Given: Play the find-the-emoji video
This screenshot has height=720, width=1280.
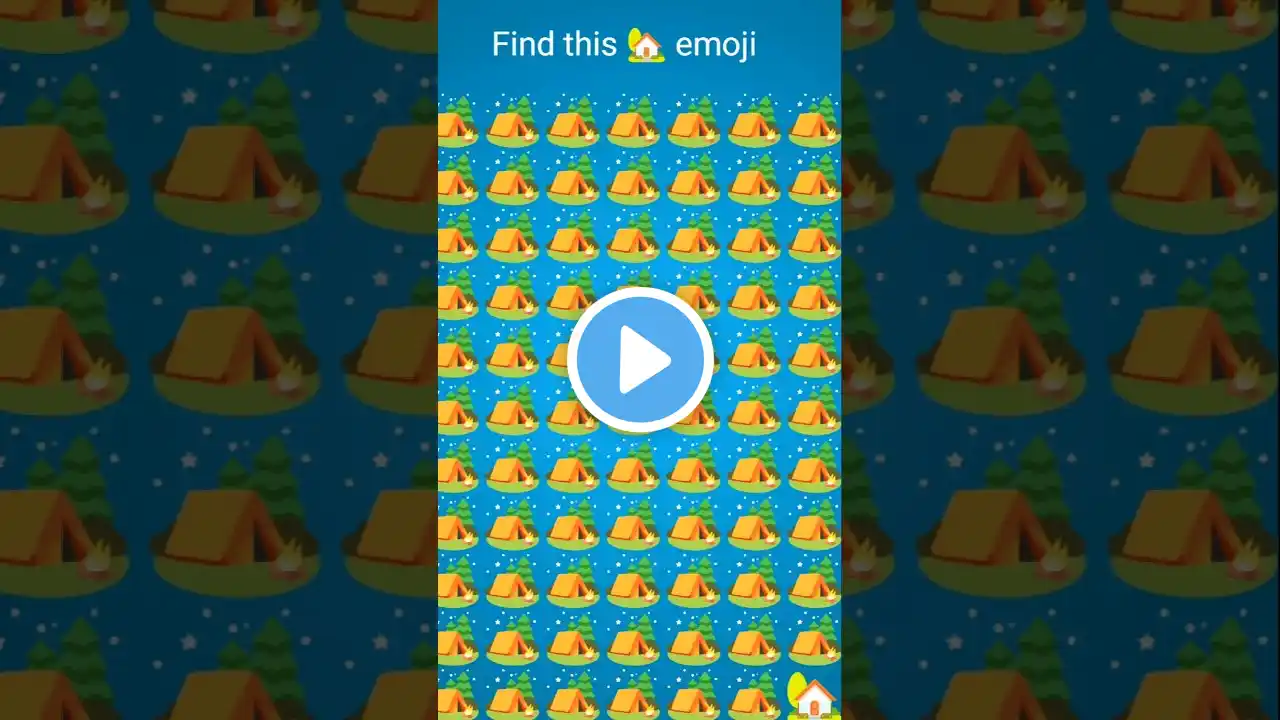Looking at the screenshot, I should coord(640,360).
